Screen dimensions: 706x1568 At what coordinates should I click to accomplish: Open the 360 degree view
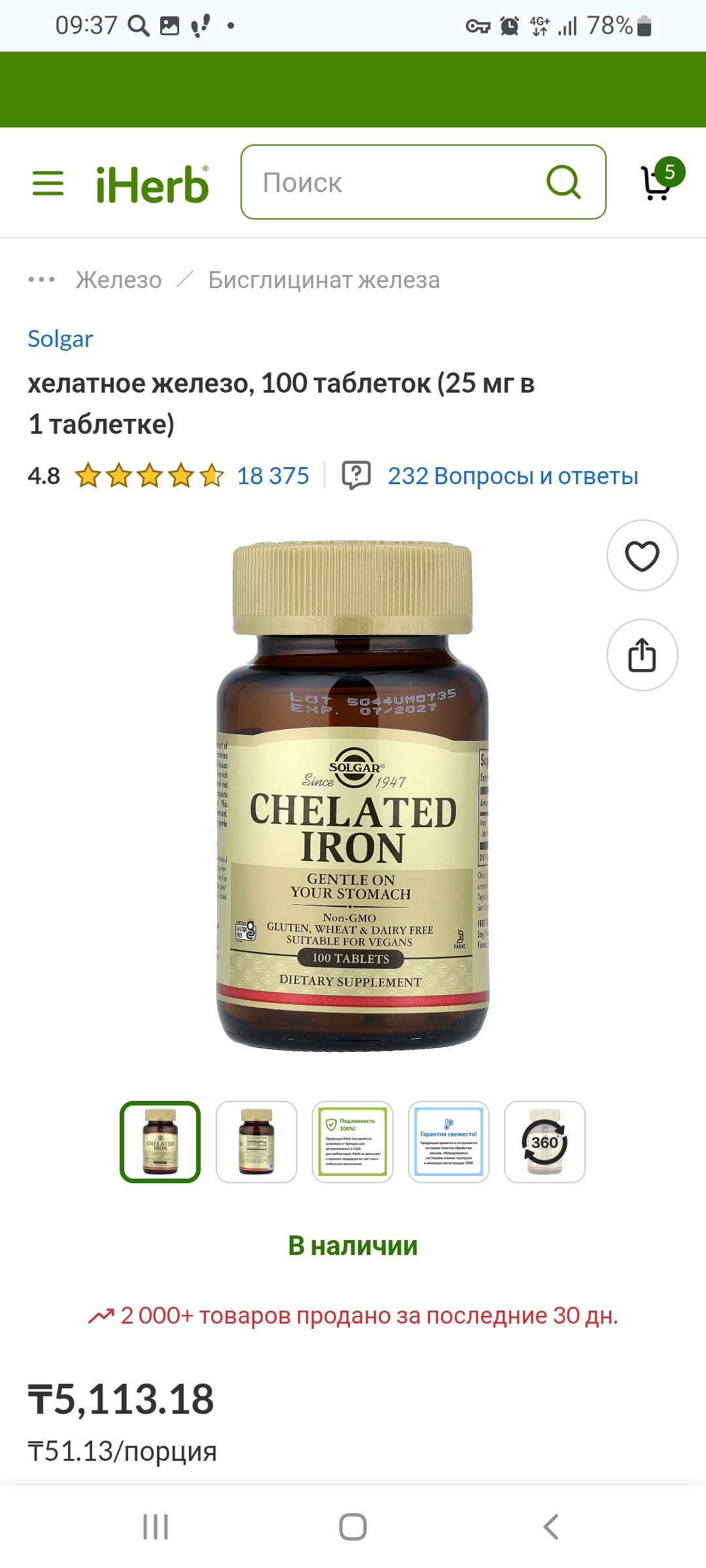click(x=545, y=1141)
